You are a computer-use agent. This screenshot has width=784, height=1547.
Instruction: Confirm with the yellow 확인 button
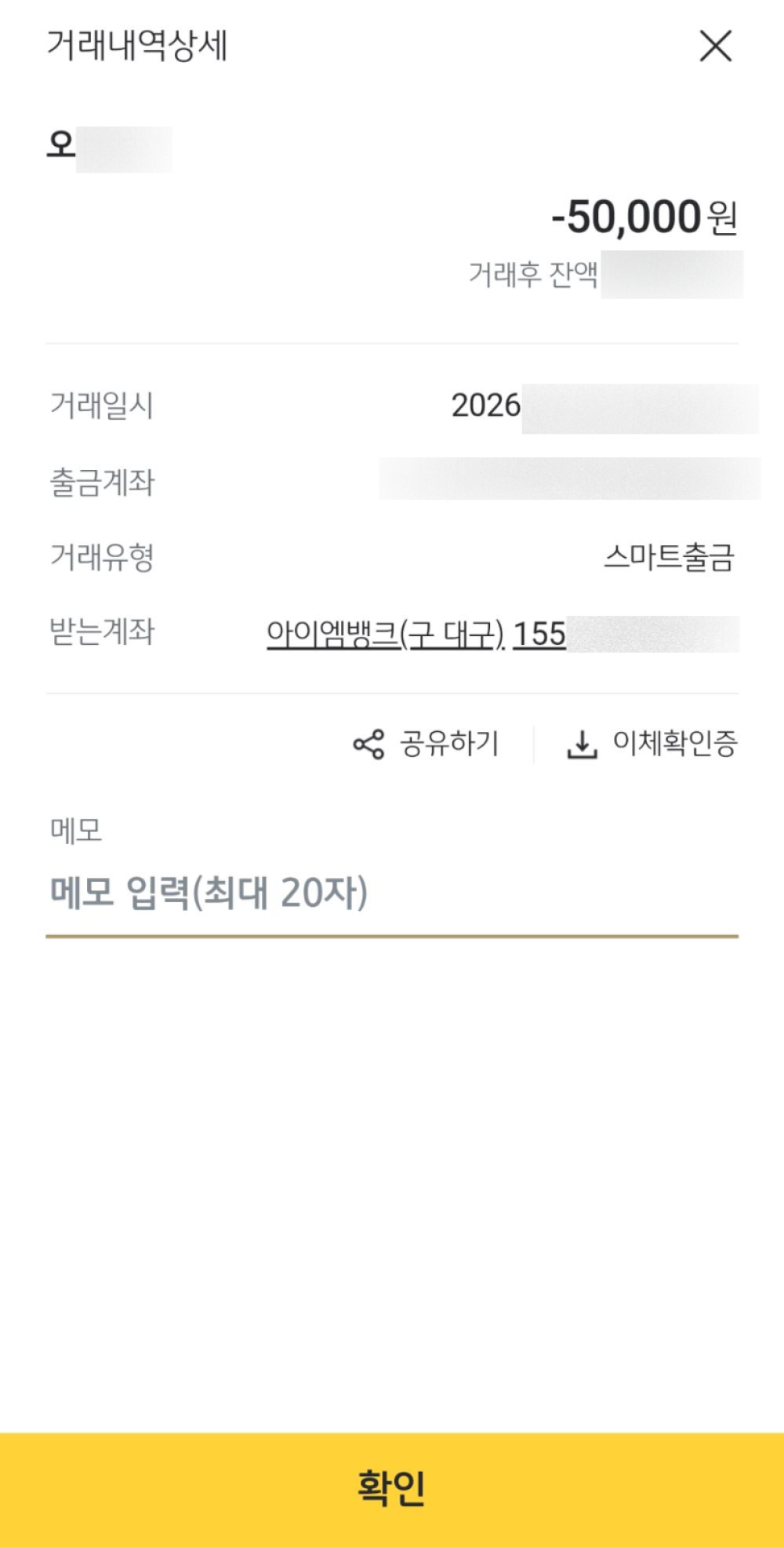pos(392,1488)
